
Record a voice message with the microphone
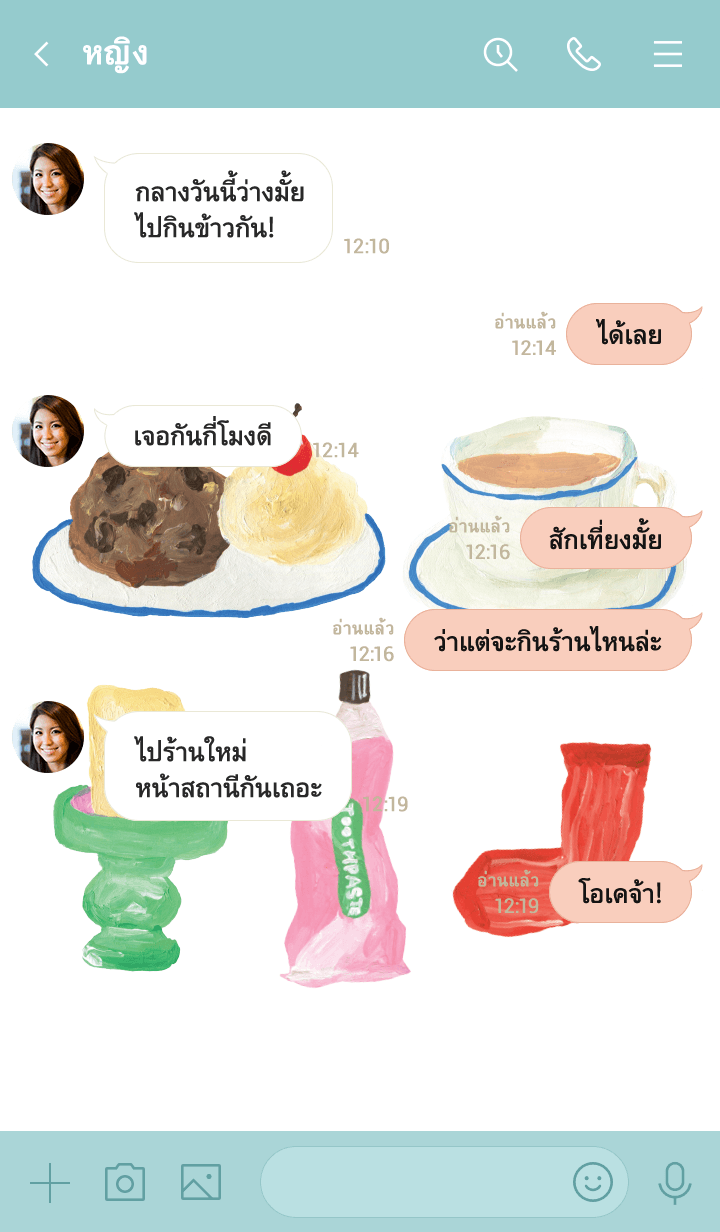coord(675,1182)
